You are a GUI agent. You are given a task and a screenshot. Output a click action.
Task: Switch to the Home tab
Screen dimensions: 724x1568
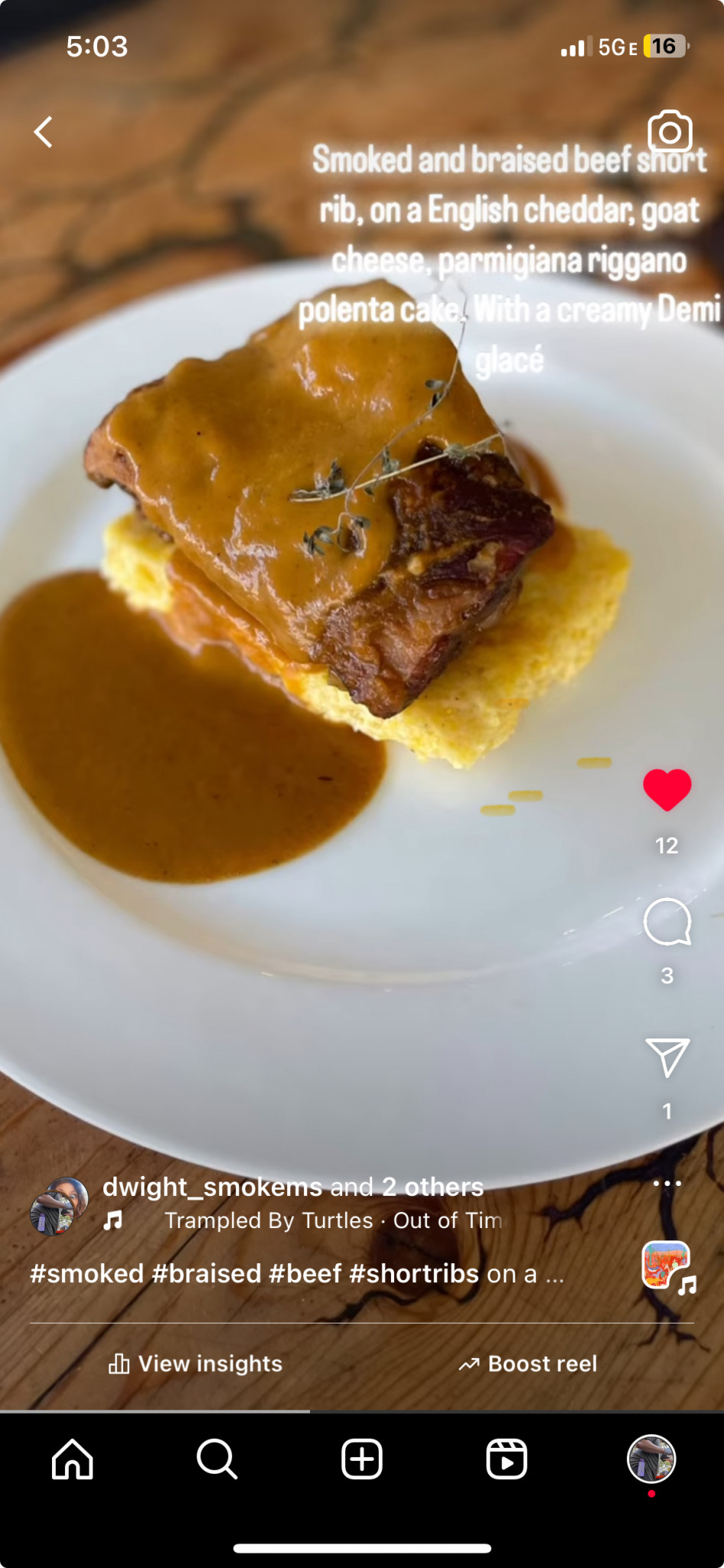[73, 1459]
